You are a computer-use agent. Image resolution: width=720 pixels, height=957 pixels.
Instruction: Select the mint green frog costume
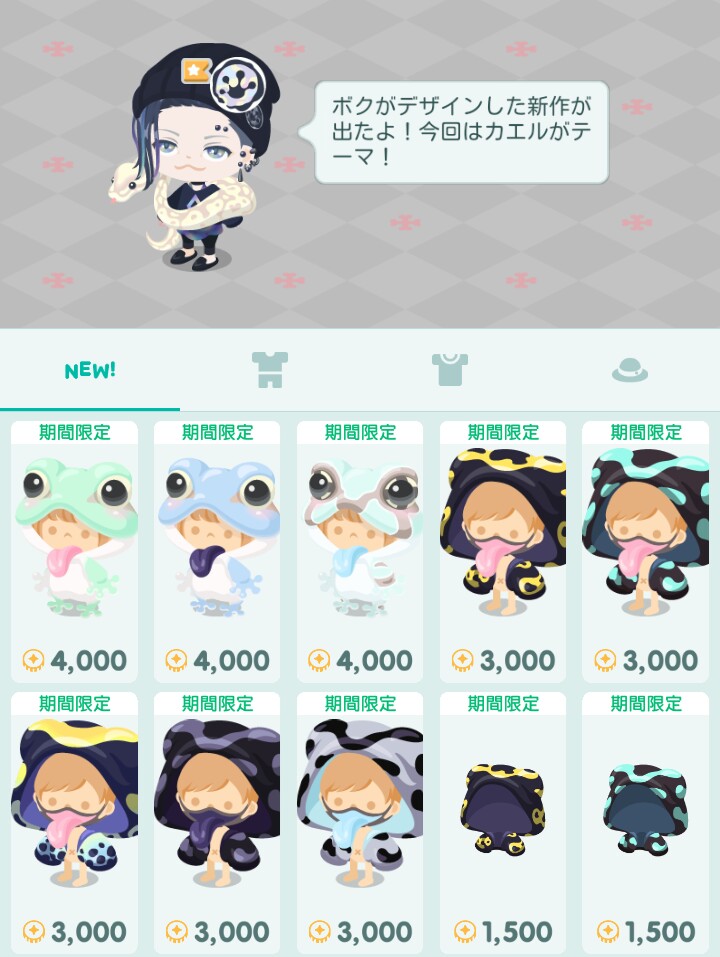pos(74,550)
